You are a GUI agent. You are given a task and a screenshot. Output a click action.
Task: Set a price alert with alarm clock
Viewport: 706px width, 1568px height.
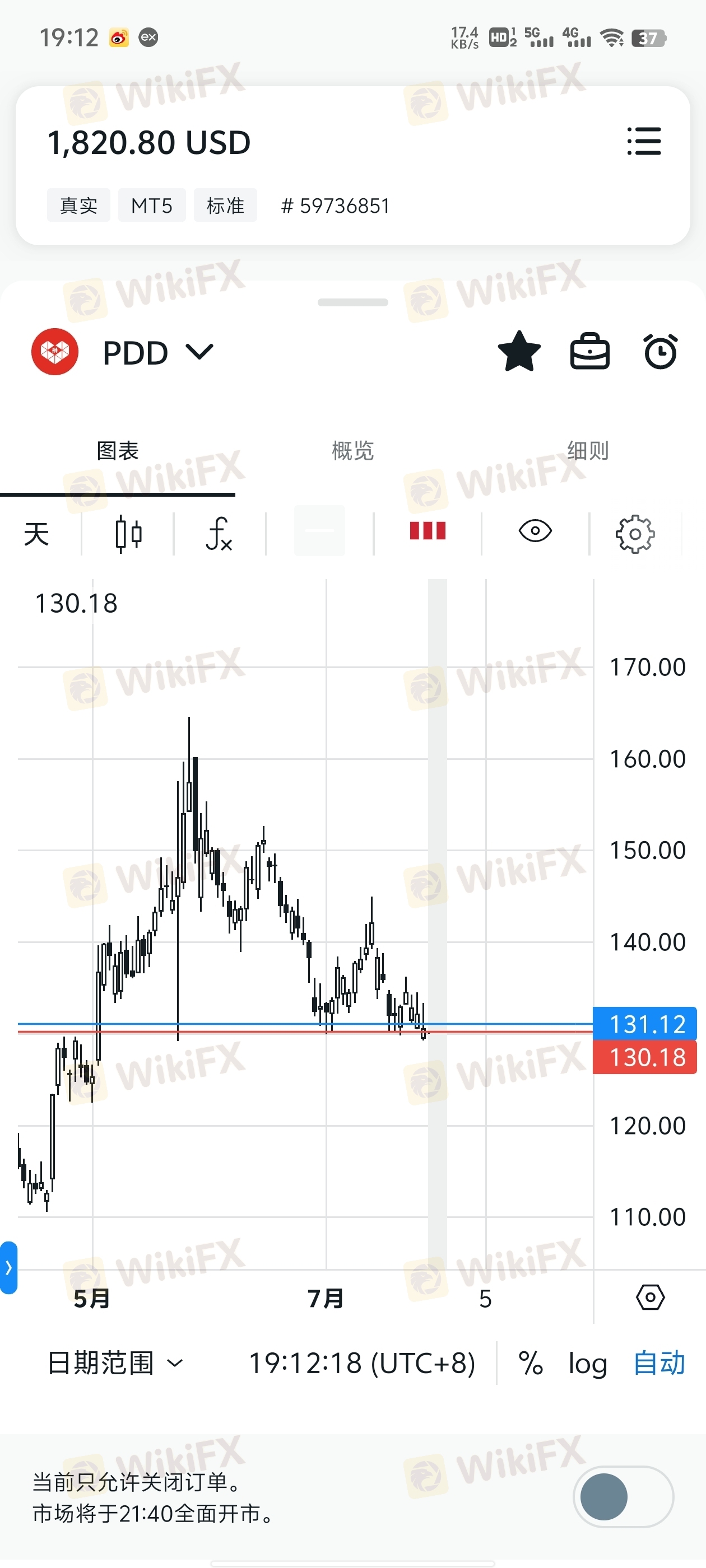pyautogui.click(x=660, y=352)
